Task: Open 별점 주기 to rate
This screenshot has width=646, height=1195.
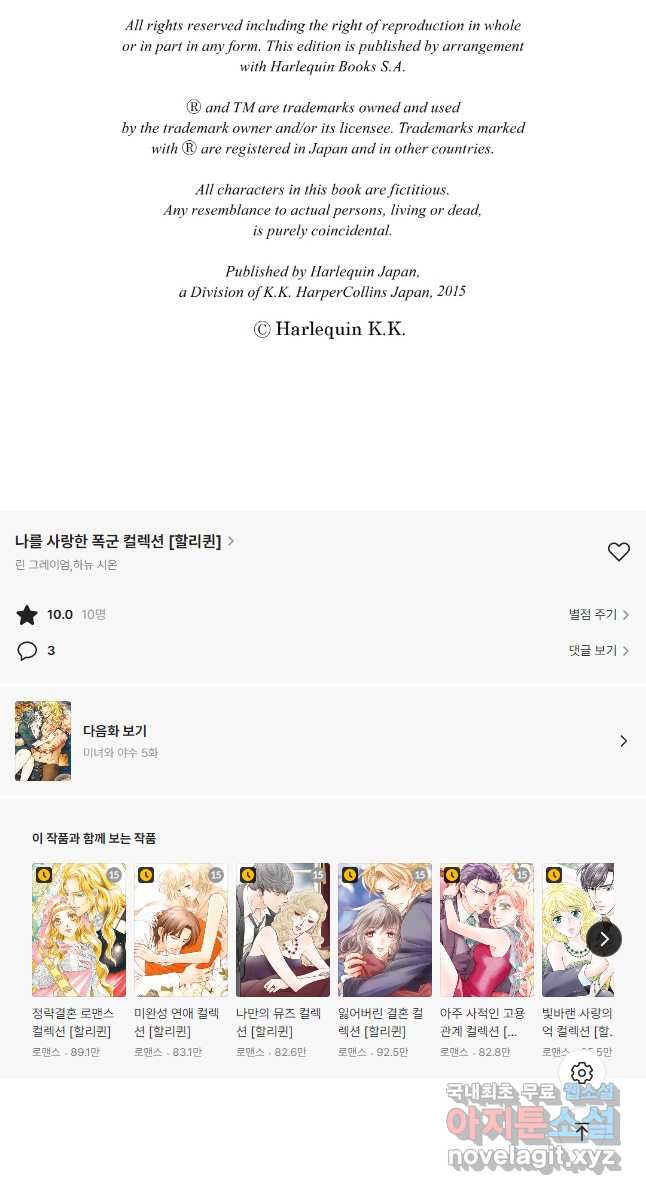Action: tap(598, 615)
